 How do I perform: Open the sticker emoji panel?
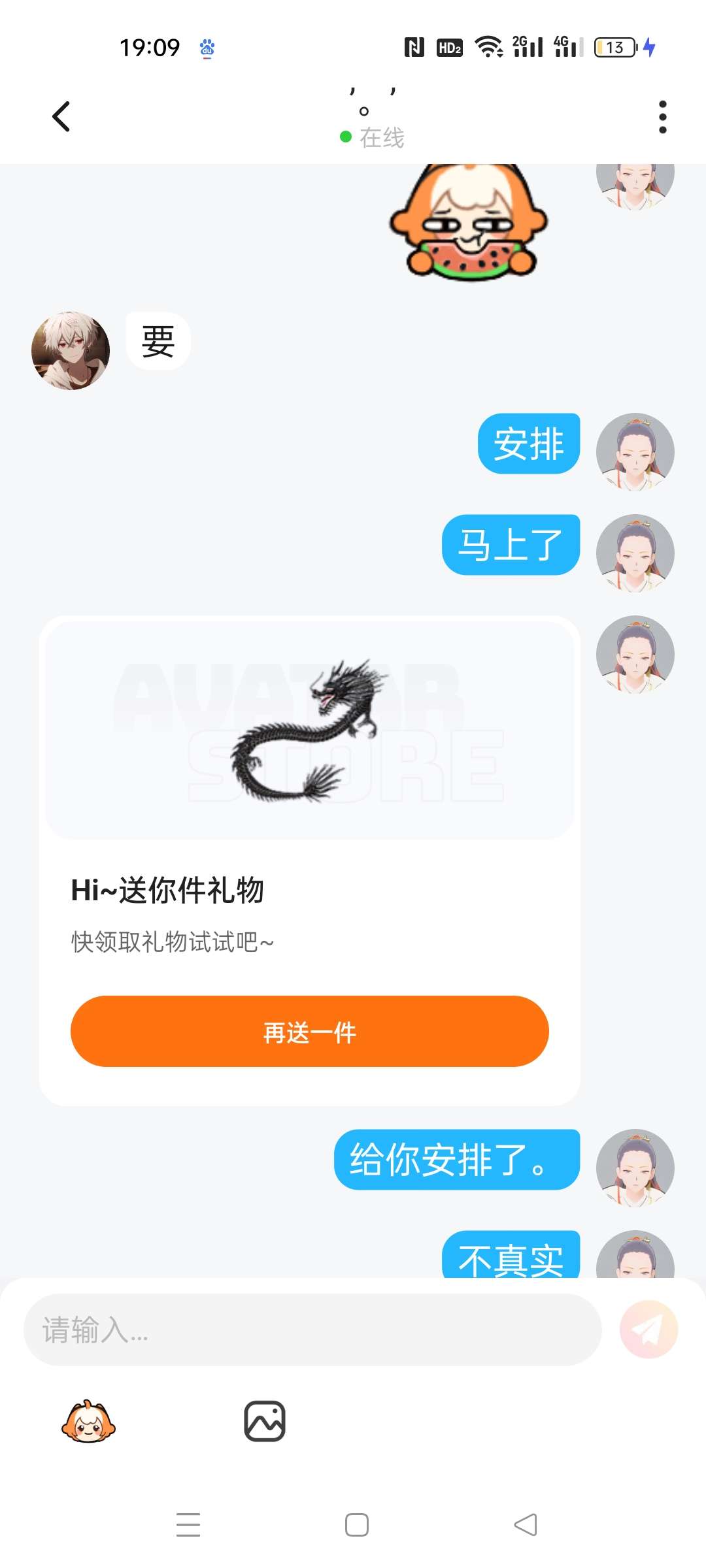(88, 1421)
